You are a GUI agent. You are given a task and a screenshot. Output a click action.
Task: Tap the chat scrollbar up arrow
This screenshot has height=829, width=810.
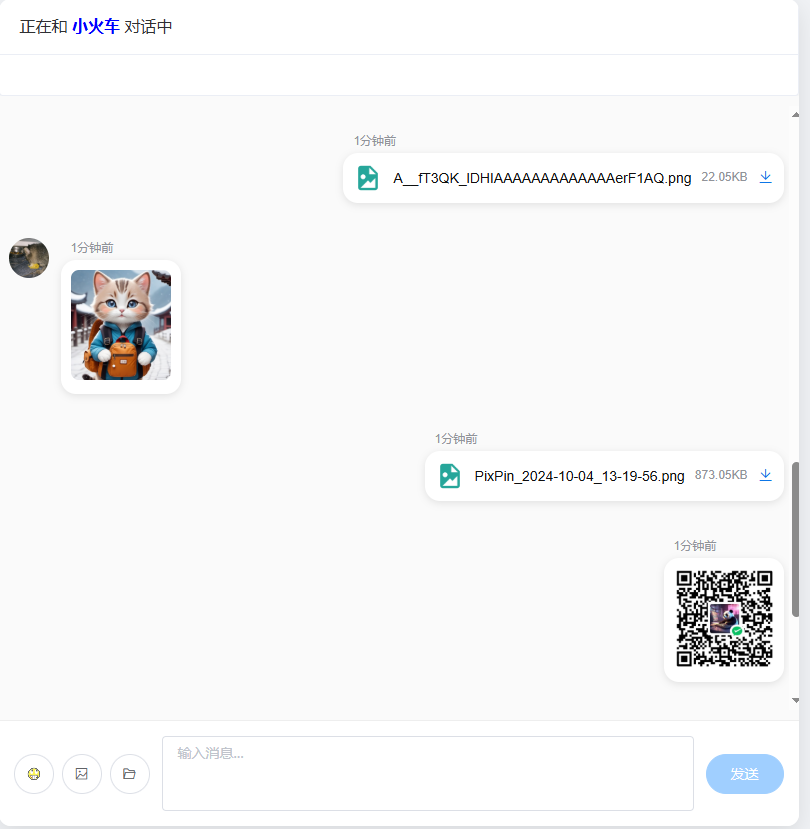(796, 115)
